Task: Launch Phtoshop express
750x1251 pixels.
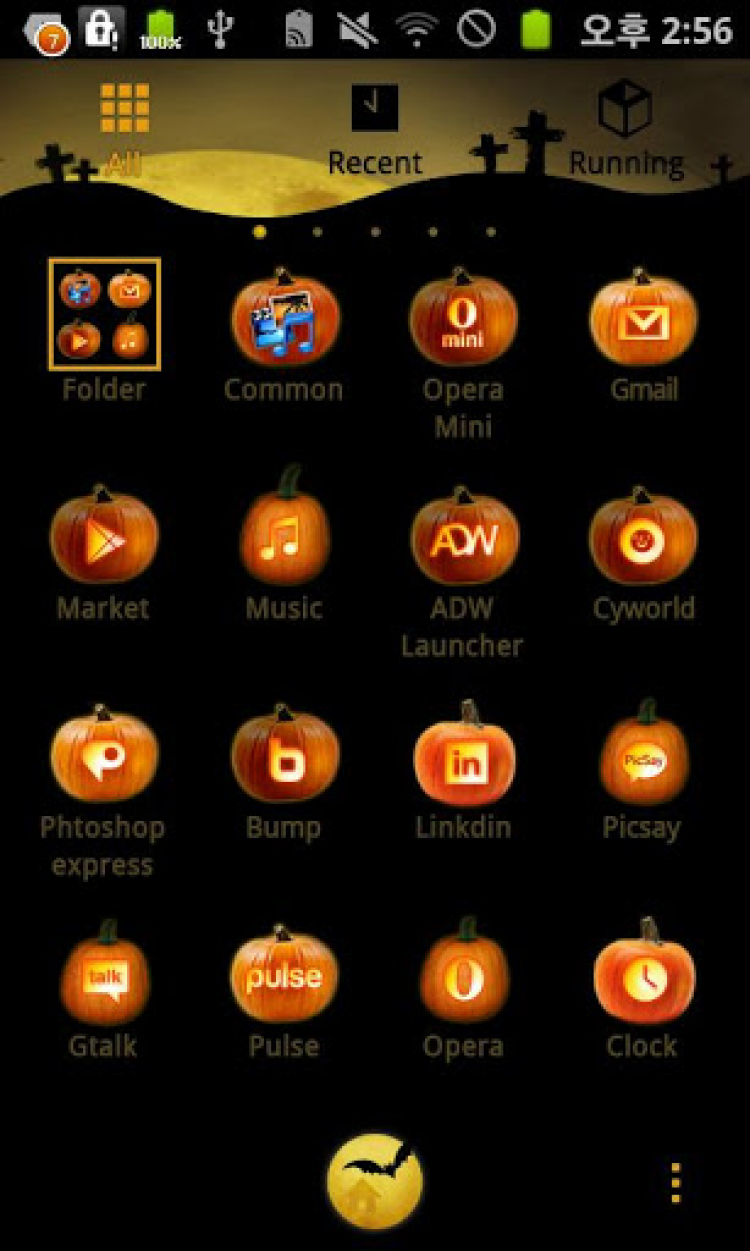Action: pyautogui.click(x=104, y=757)
